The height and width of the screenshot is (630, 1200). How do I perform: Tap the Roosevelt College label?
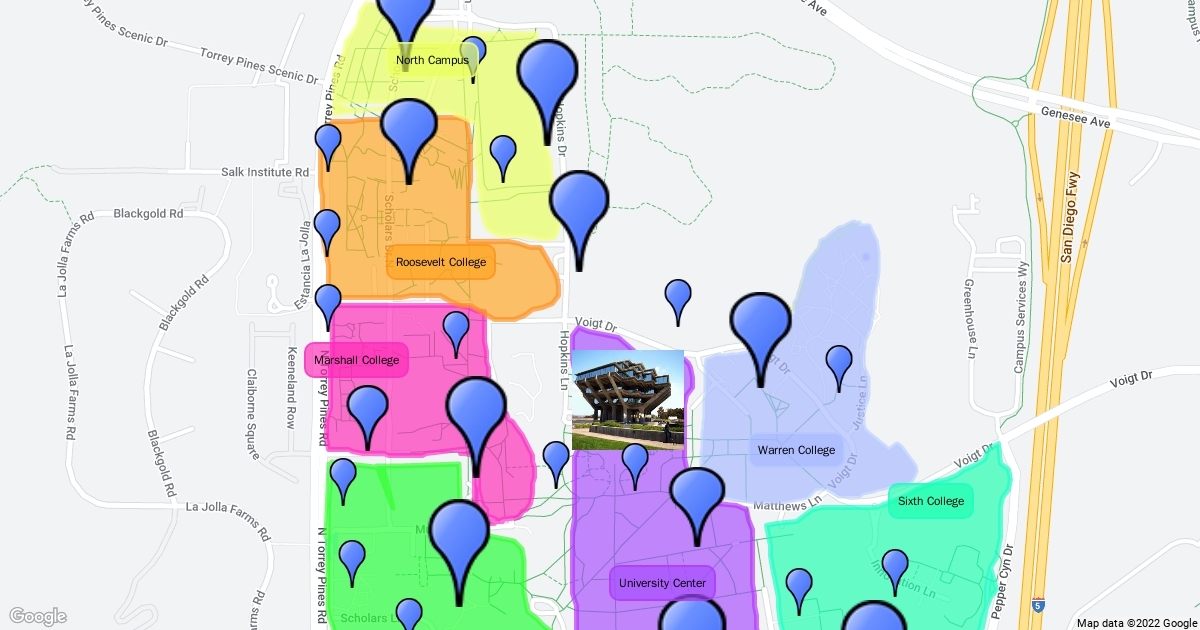[441, 262]
